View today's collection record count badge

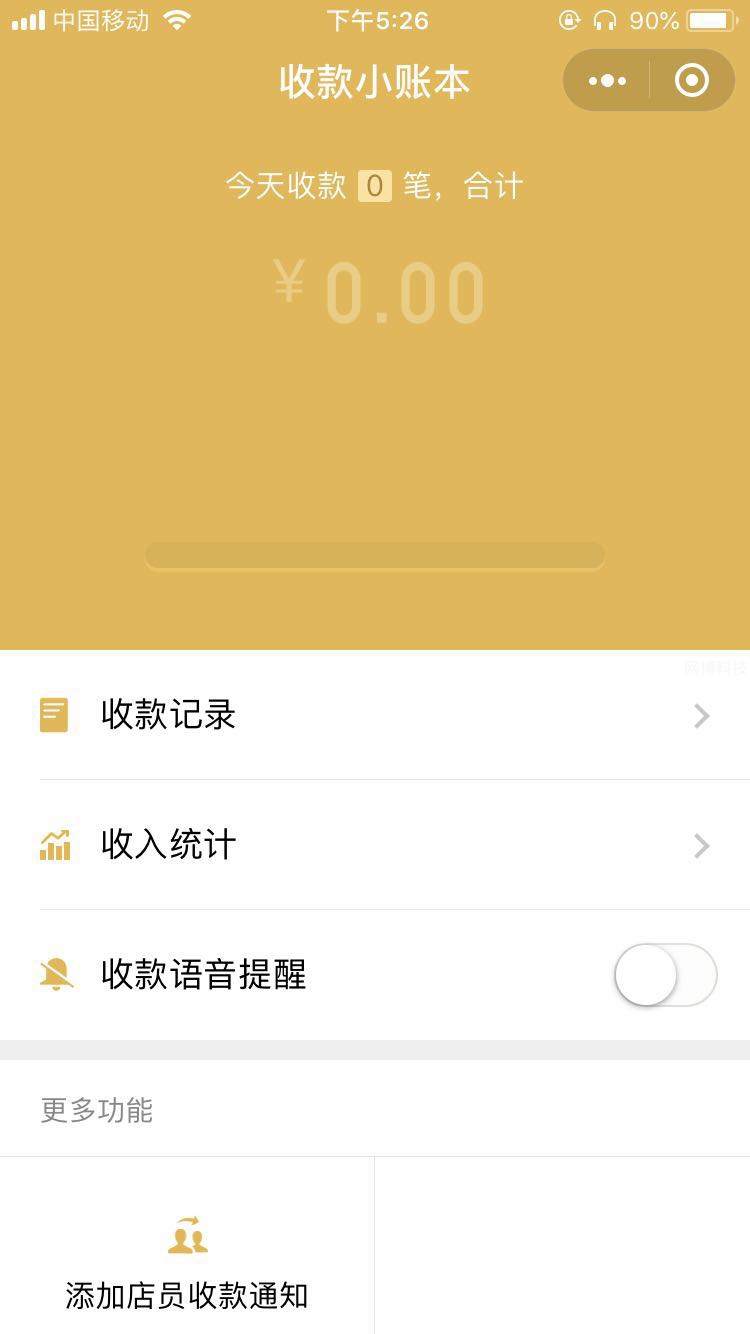373,186
